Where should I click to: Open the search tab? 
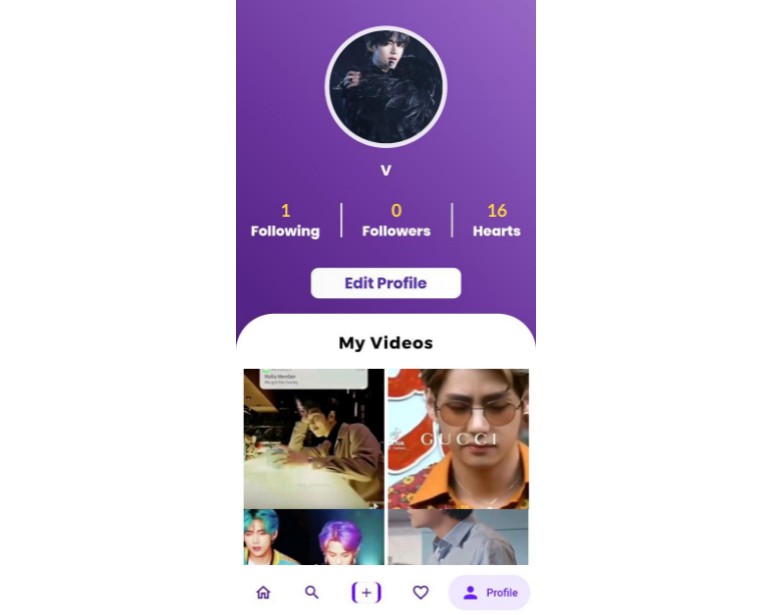pyautogui.click(x=312, y=592)
